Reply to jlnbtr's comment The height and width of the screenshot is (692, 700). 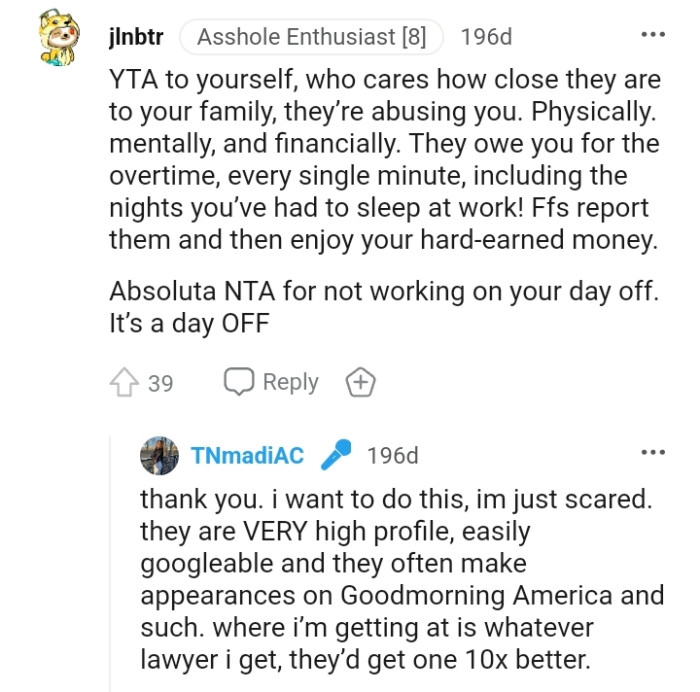coord(271,382)
